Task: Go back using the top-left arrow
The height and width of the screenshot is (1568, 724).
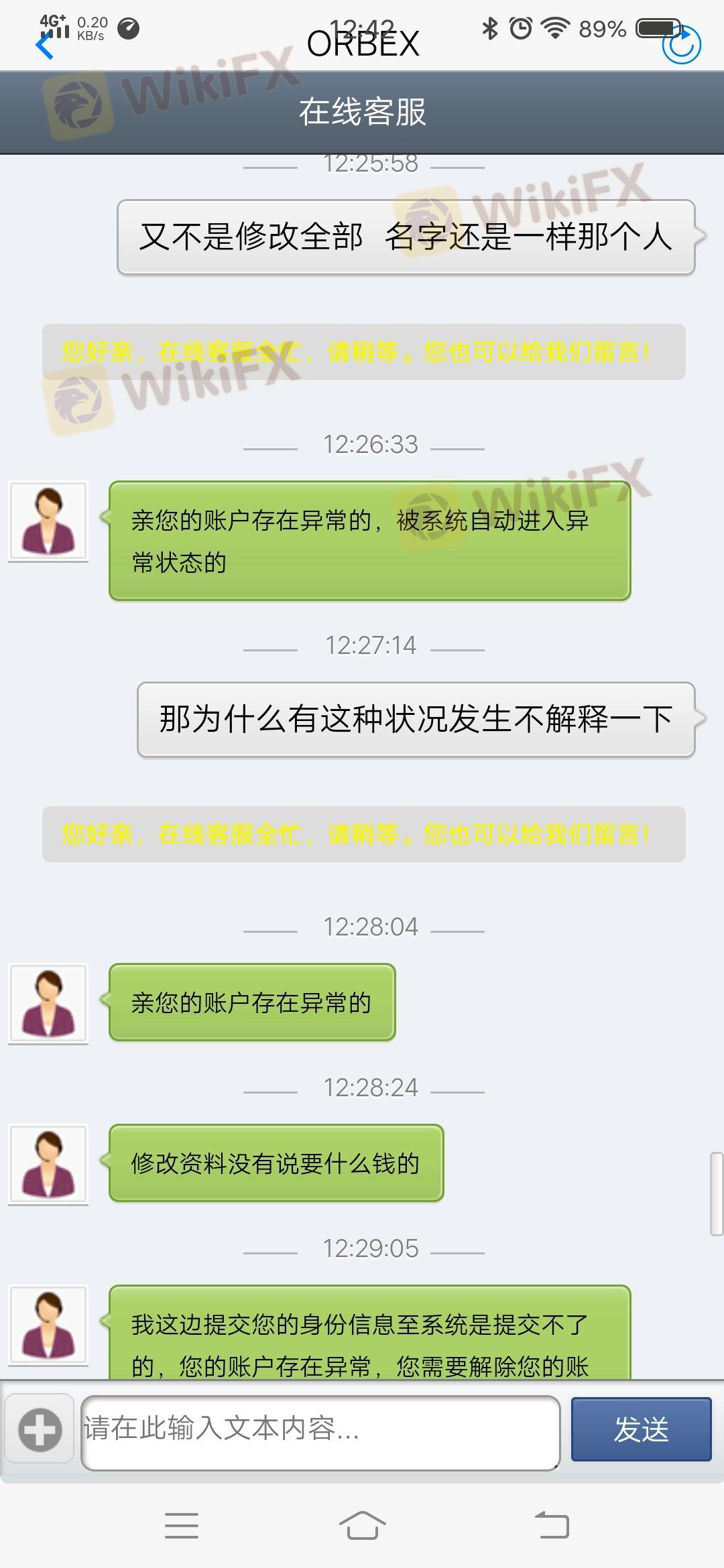Action: [44, 46]
